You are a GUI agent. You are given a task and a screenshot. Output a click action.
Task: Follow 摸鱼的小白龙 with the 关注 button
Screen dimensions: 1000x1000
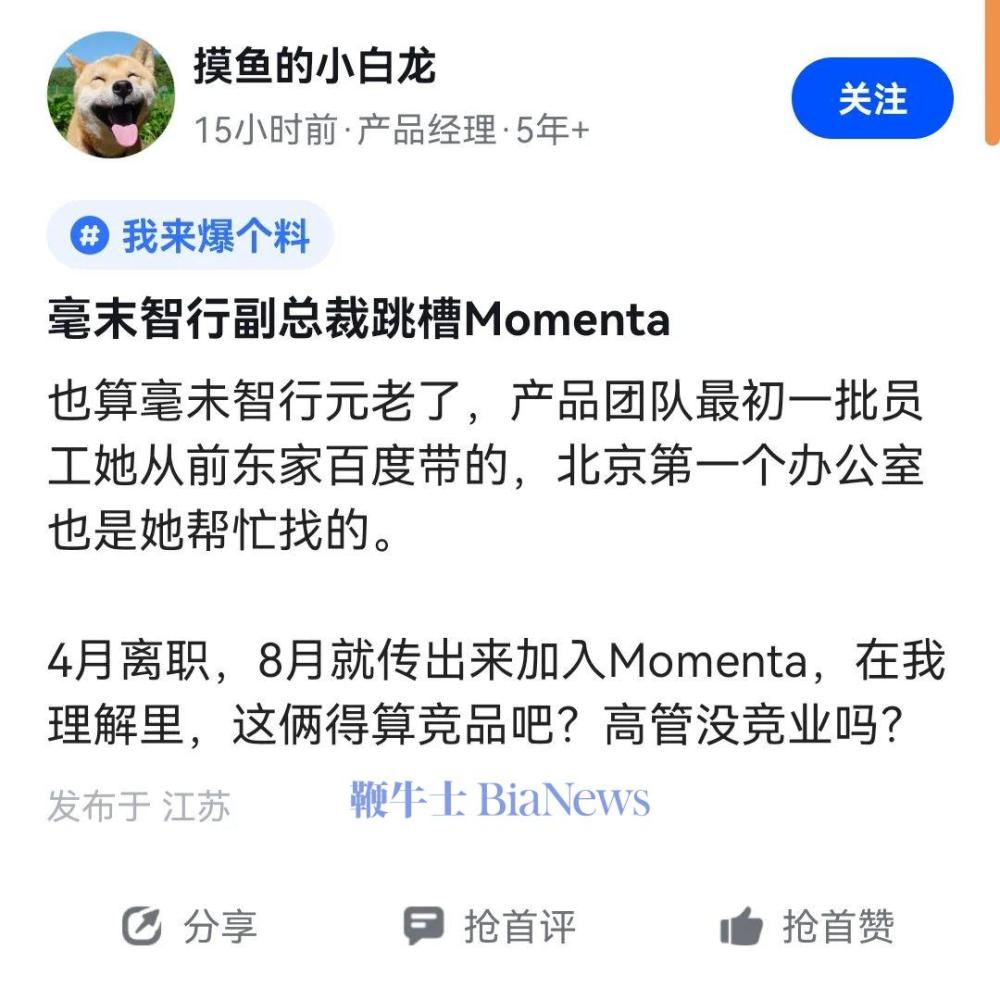[871, 100]
